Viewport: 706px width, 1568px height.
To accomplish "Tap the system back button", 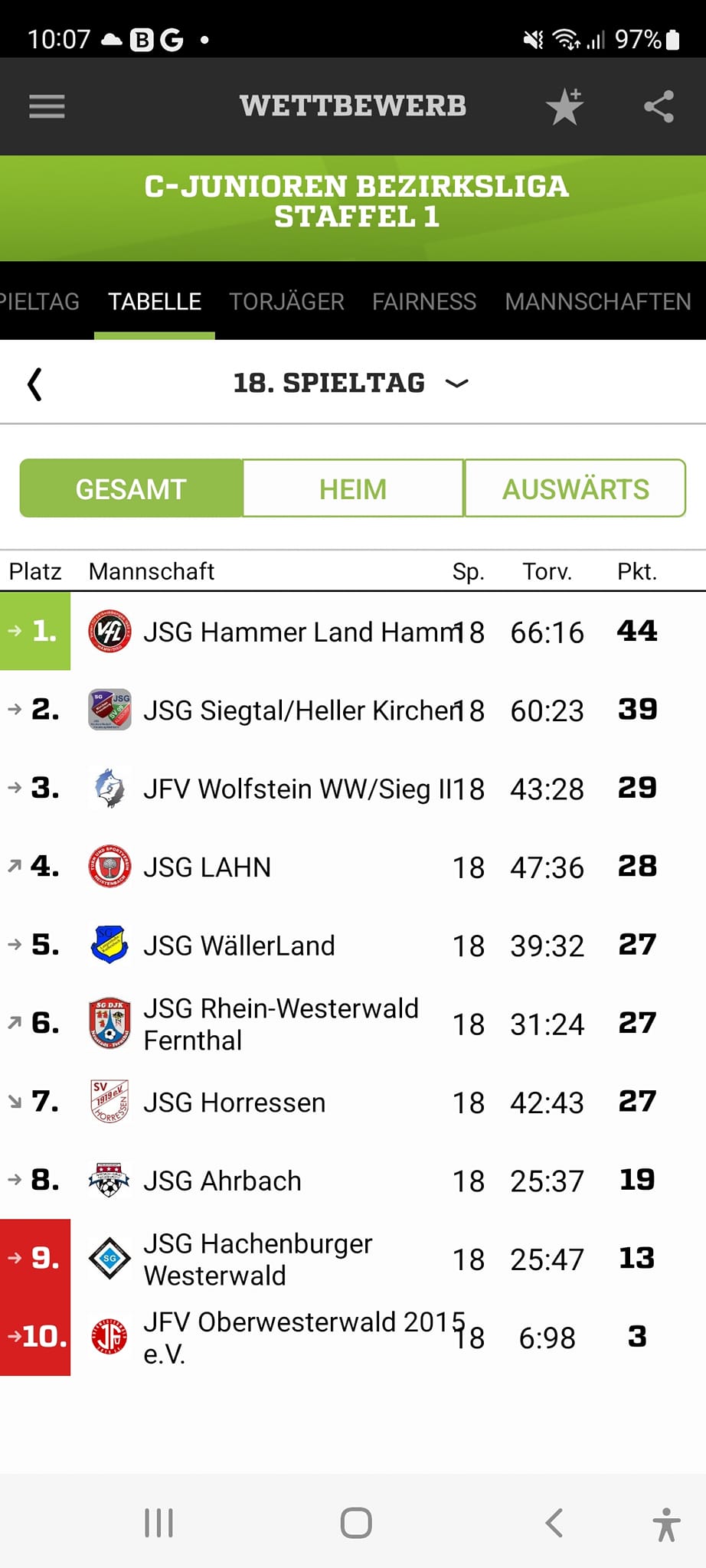I will tap(554, 1522).
